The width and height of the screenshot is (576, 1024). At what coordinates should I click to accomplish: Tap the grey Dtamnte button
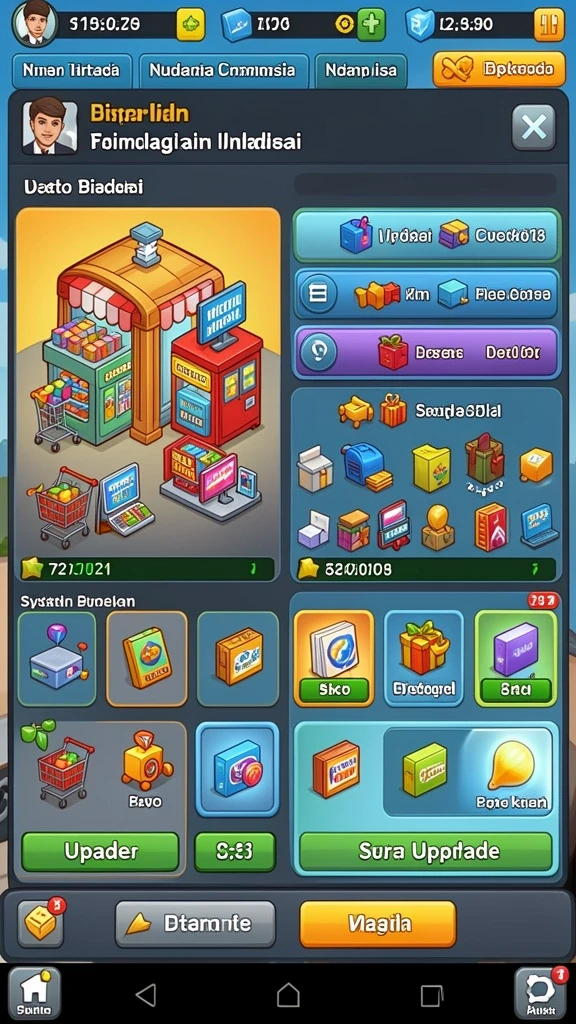click(195, 924)
